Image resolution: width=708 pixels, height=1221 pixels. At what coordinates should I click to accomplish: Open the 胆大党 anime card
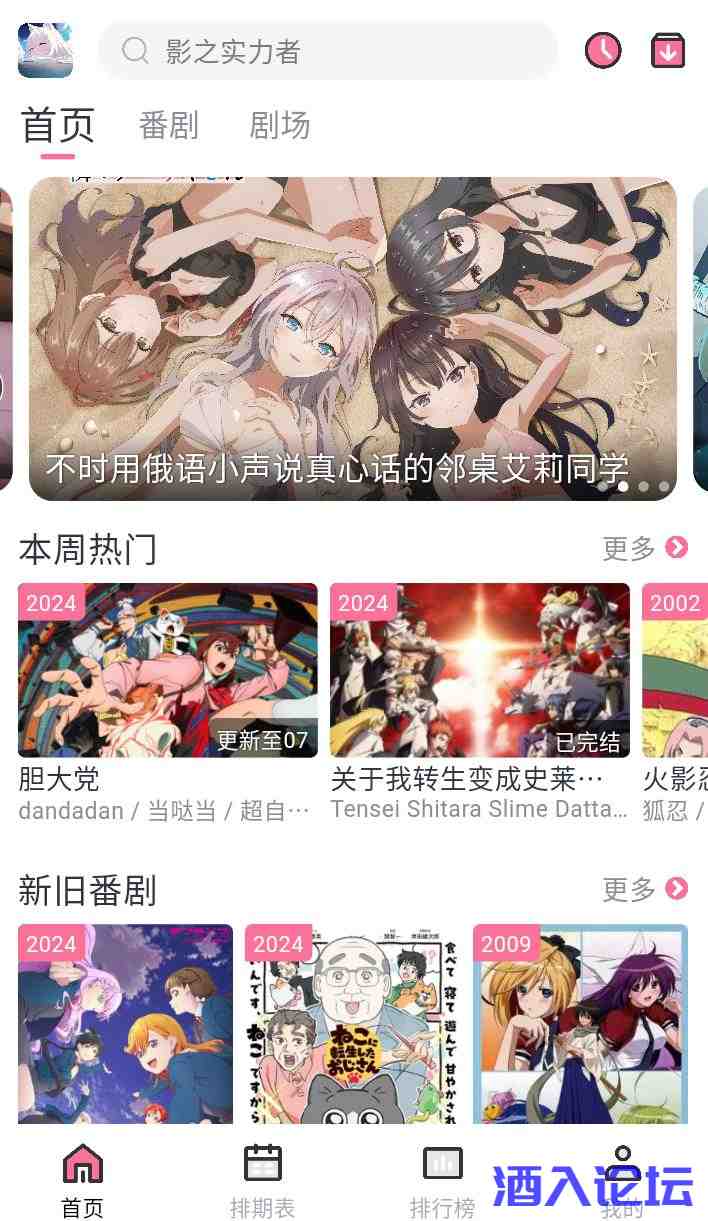point(168,670)
